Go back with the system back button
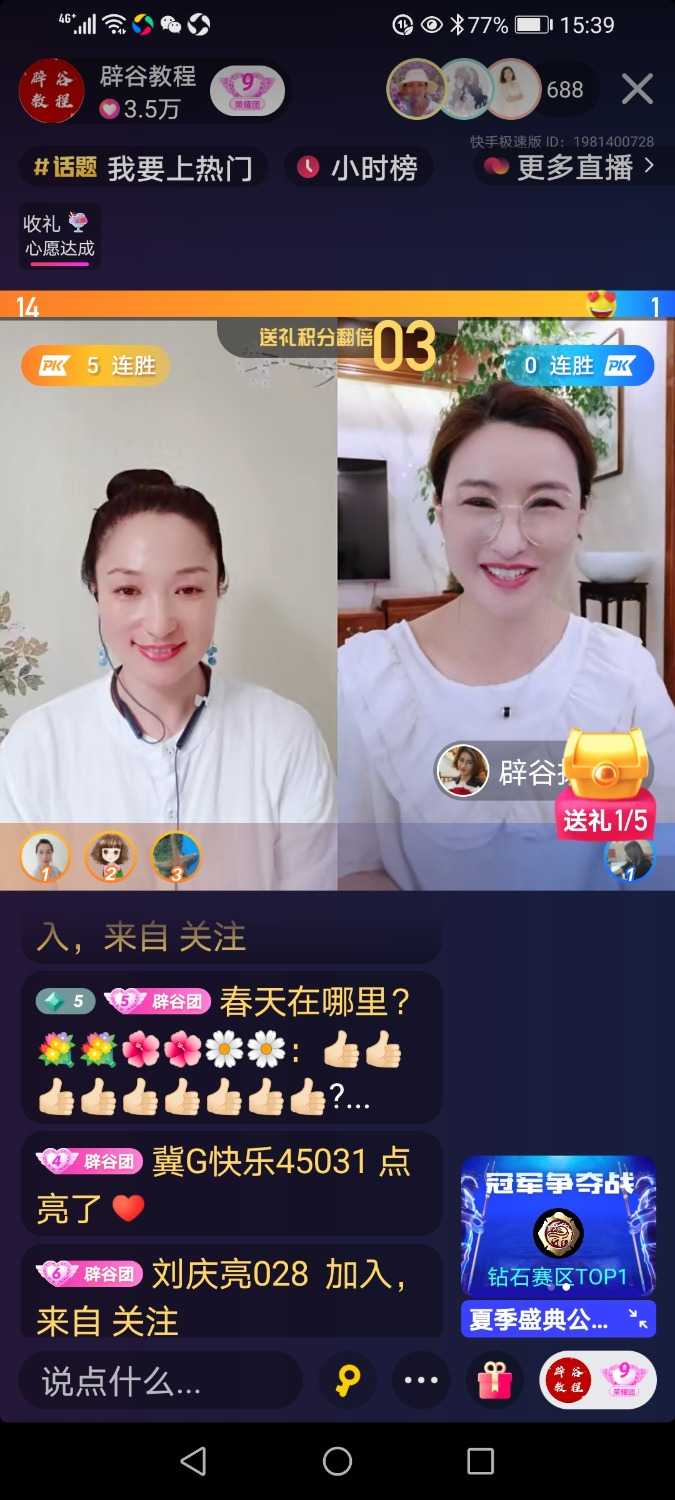675x1500 pixels. pos(194,1461)
